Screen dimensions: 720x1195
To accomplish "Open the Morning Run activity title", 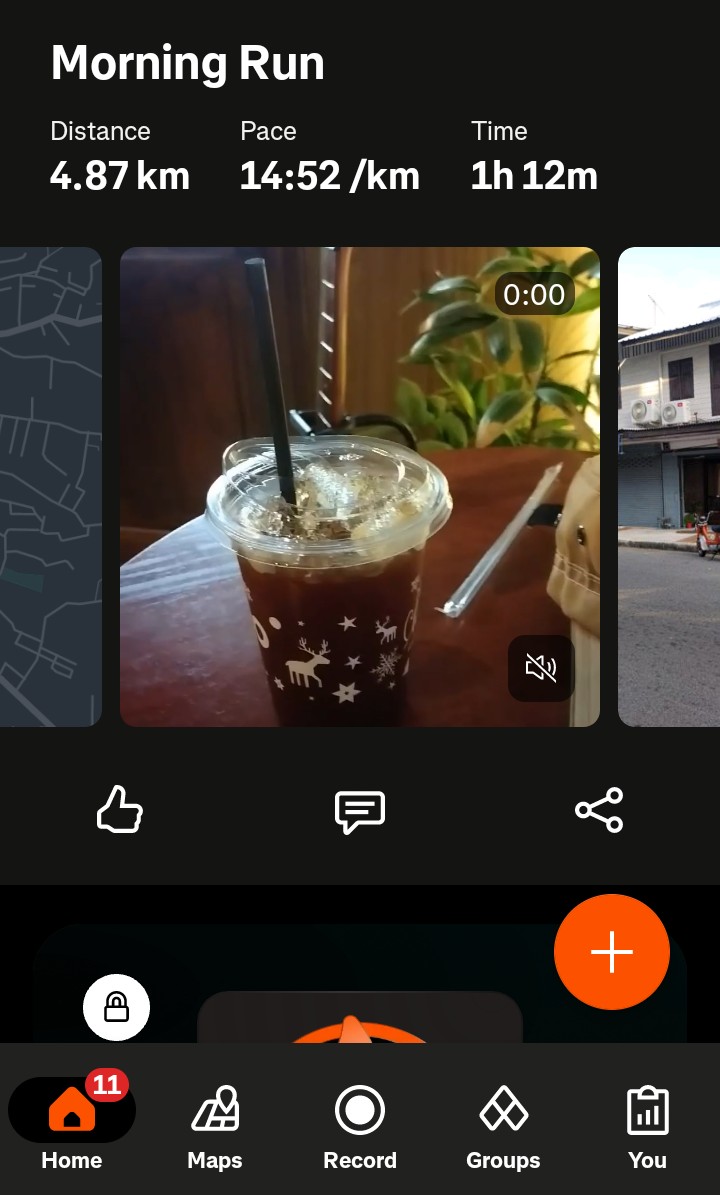I will [x=187, y=63].
